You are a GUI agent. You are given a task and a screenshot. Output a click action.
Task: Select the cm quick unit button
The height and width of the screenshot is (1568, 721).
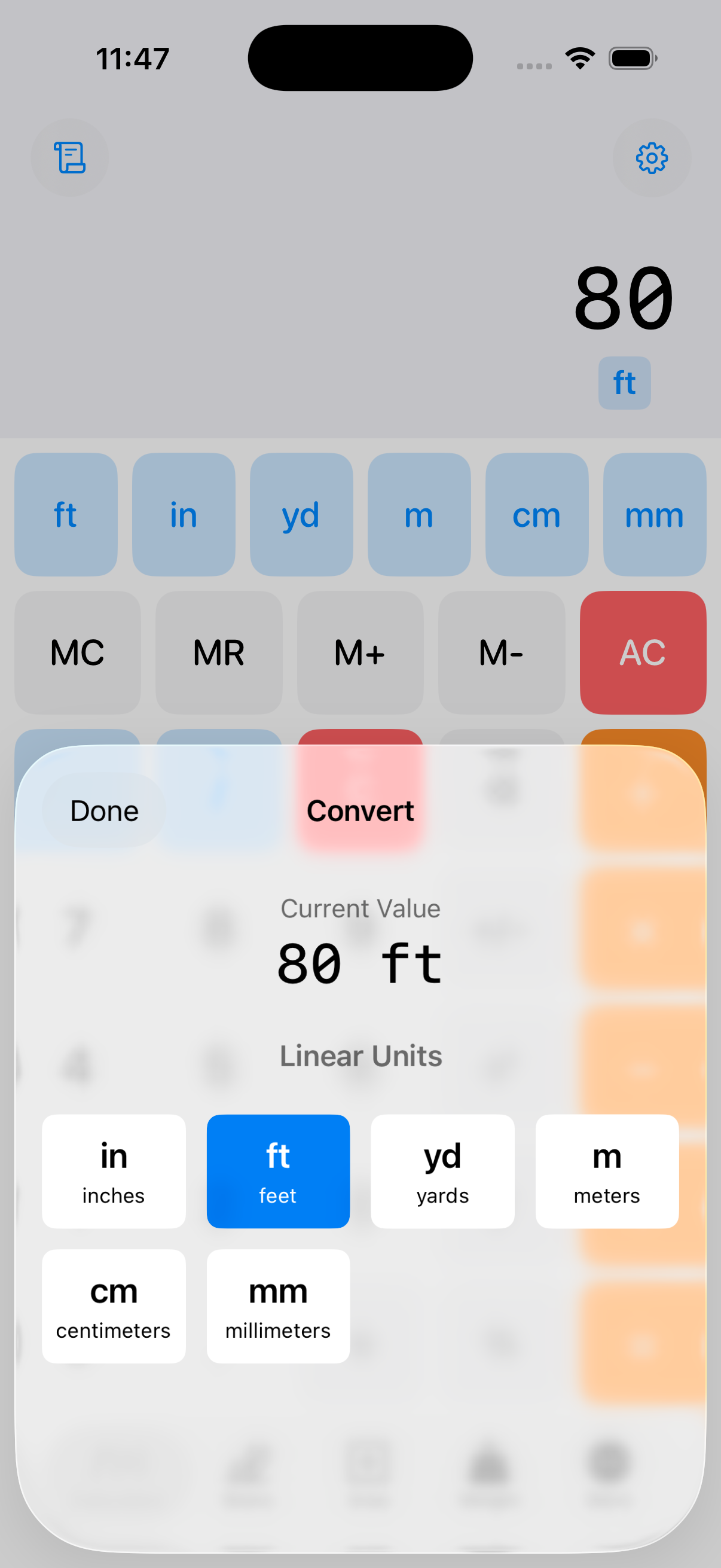[537, 514]
